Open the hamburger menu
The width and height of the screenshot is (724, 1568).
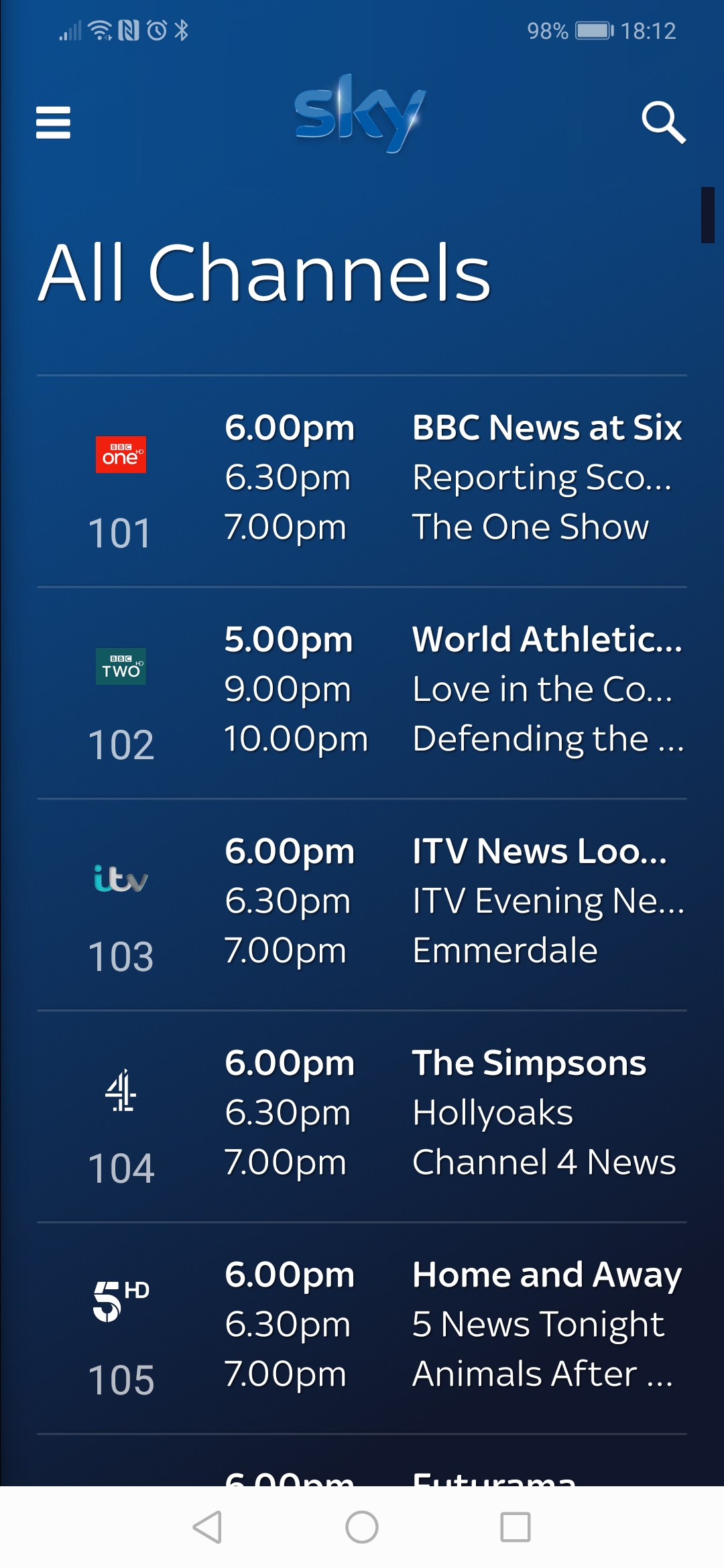53,123
